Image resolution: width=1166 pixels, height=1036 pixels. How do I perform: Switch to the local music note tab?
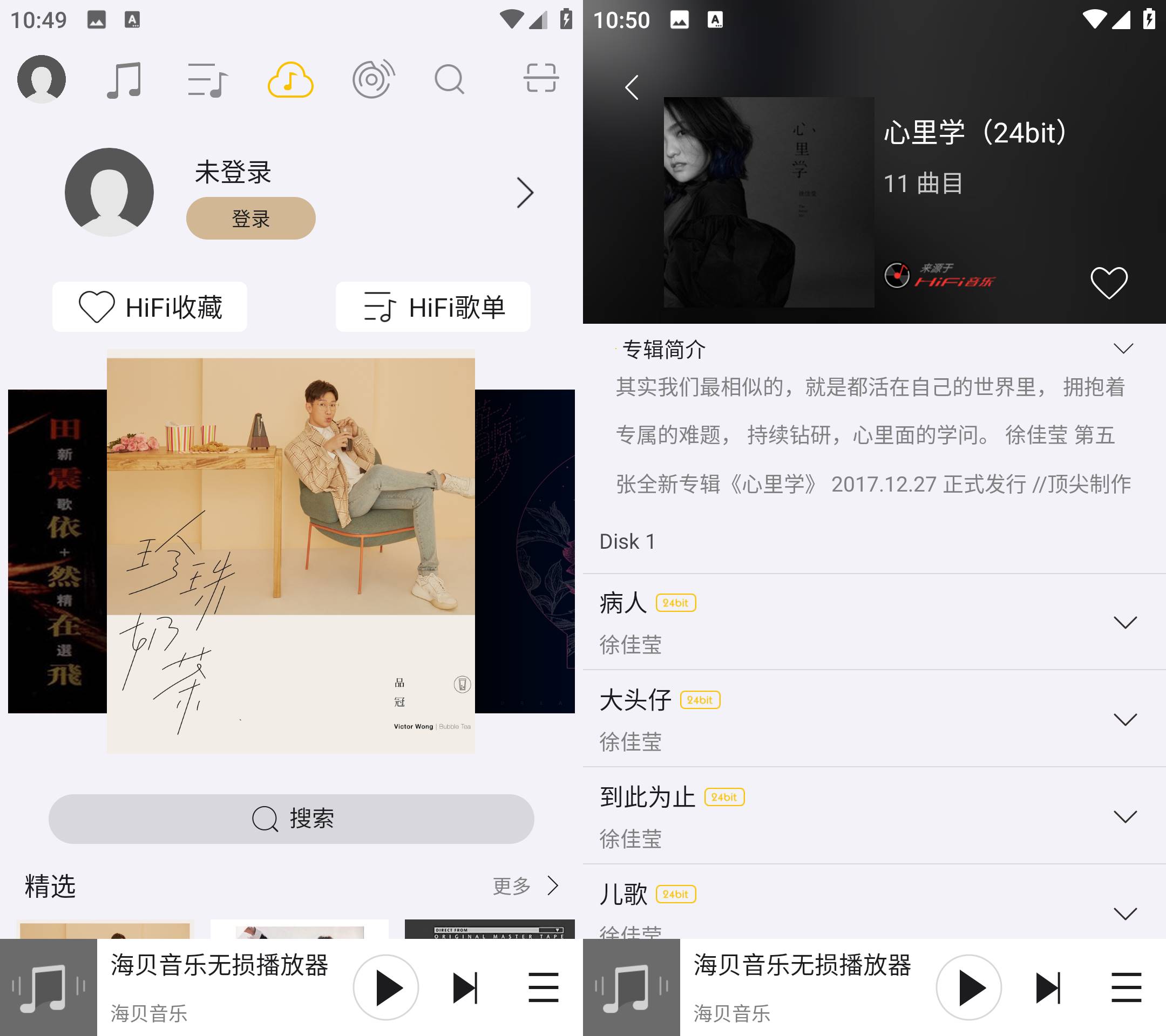click(124, 80)
